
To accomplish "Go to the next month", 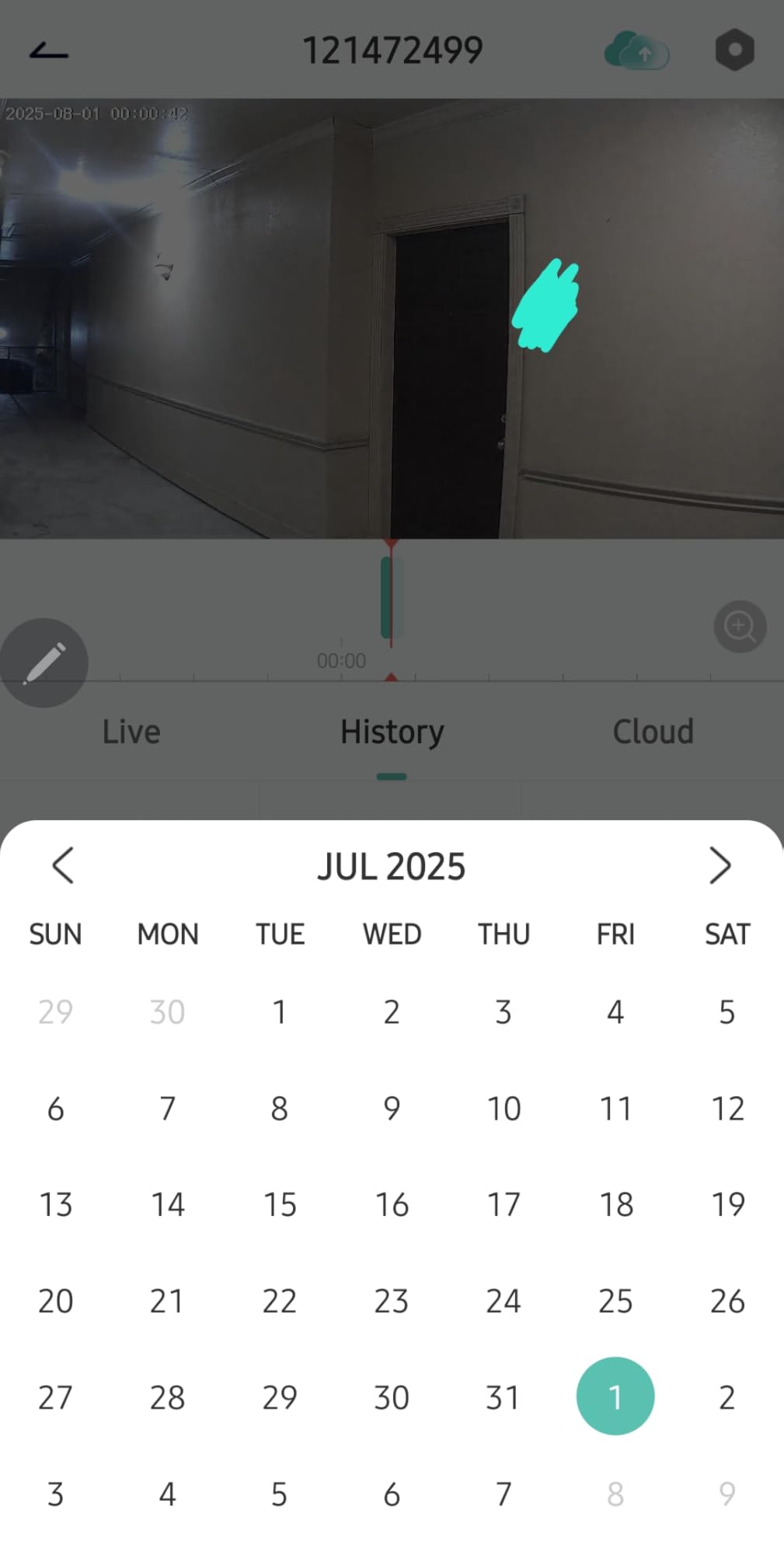I will pos(720,865).
